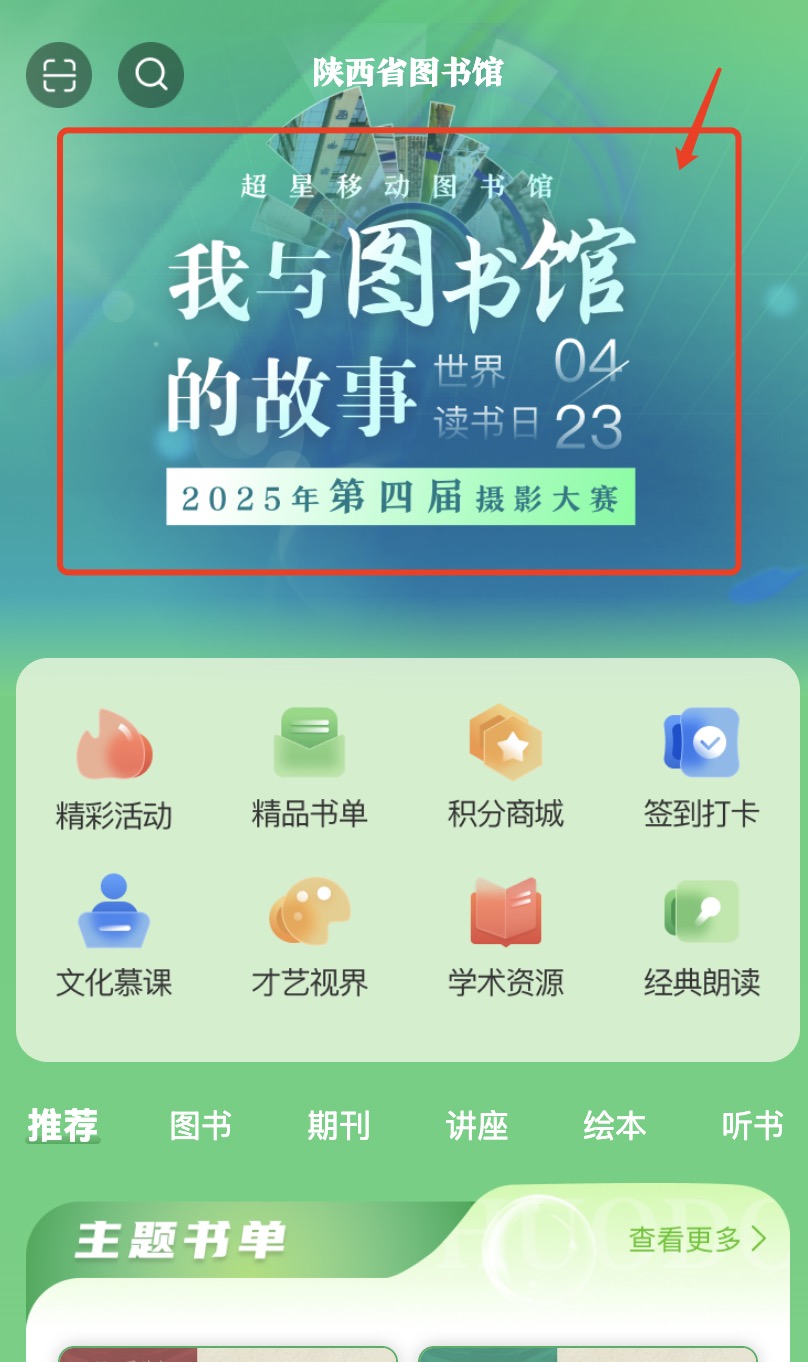Open the 我与图书馆的故事 photo contest banner
The height and width of the screenshot is (1362, 808).
click(x=398, y=351)
